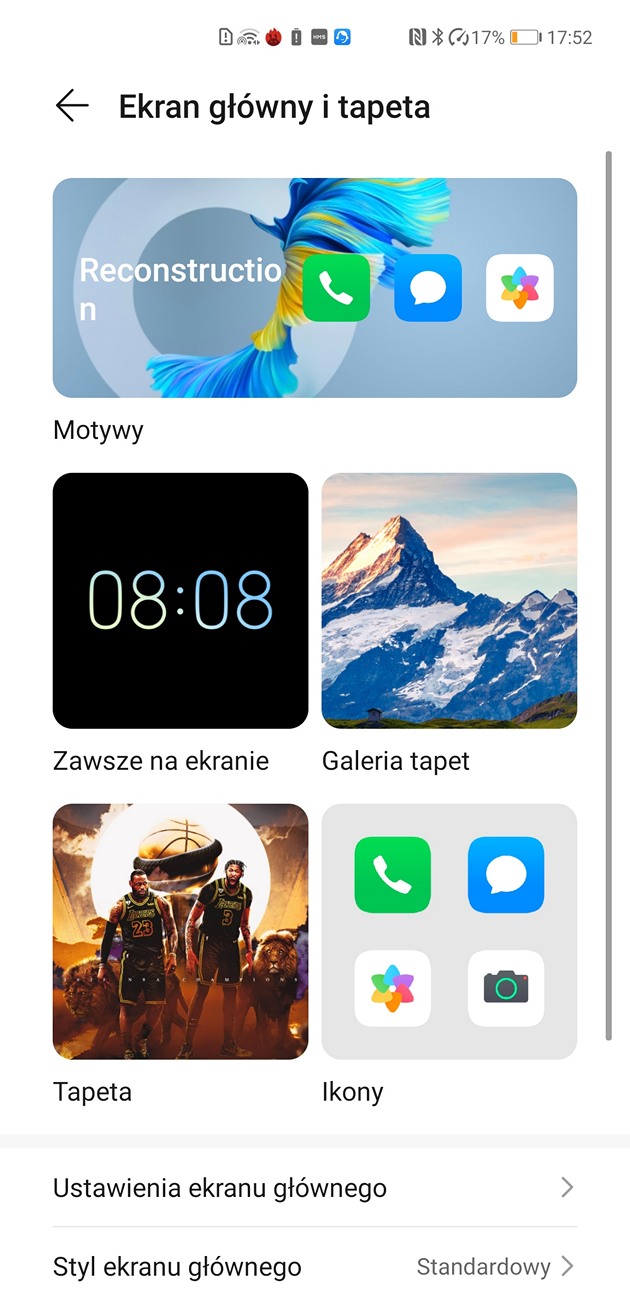Open the Ikony icons tile
The image size is (630, 1300).
click(449, 931)
